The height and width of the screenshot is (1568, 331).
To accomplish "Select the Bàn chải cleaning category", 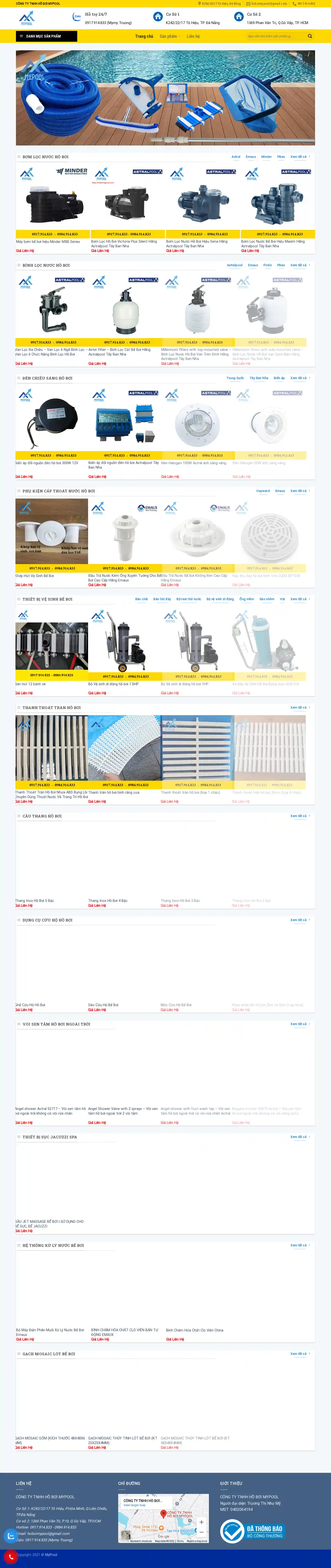I will coord(141,599).
